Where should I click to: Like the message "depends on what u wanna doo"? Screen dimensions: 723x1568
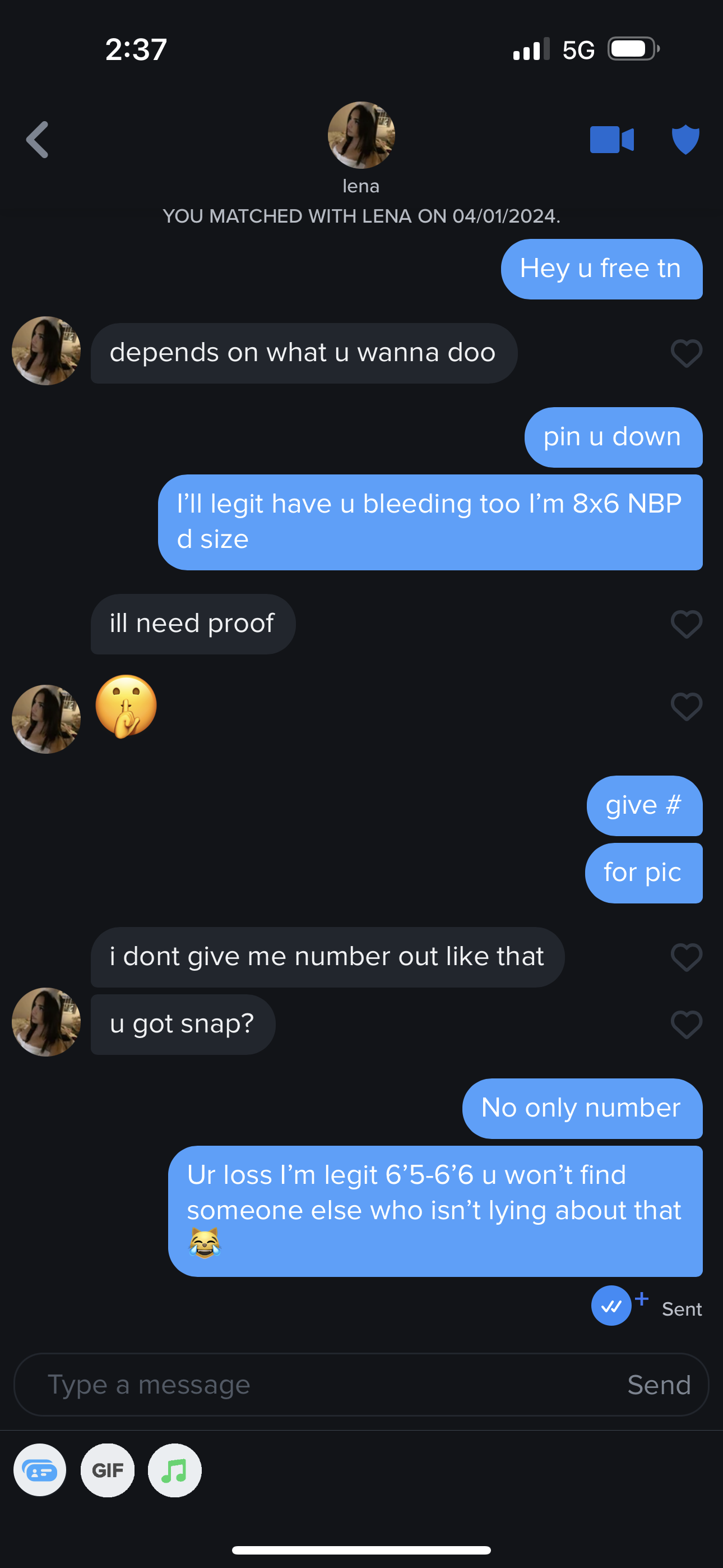pos(687,353)
